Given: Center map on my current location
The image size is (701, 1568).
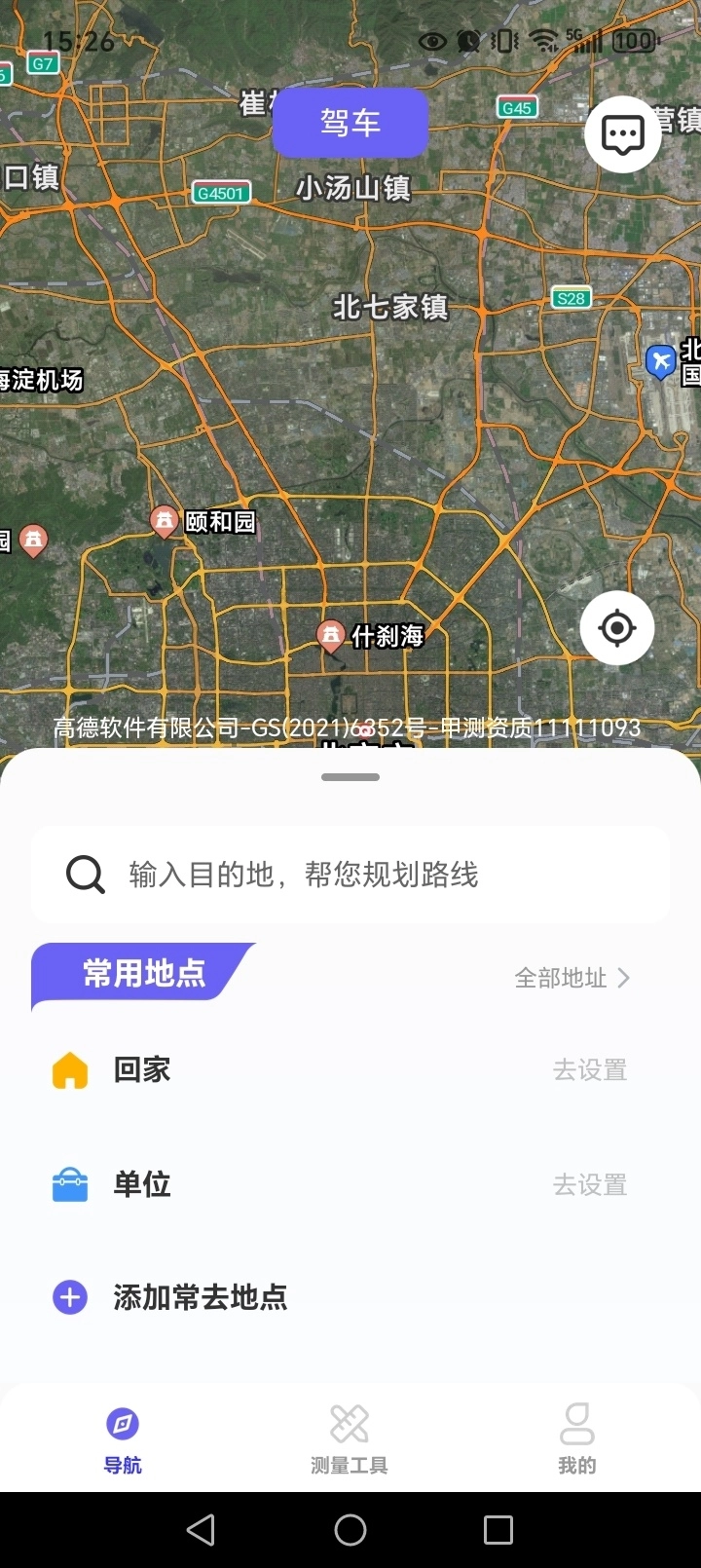Looking at the screenshot, I should pyautogui.click(x=616, y=628).
